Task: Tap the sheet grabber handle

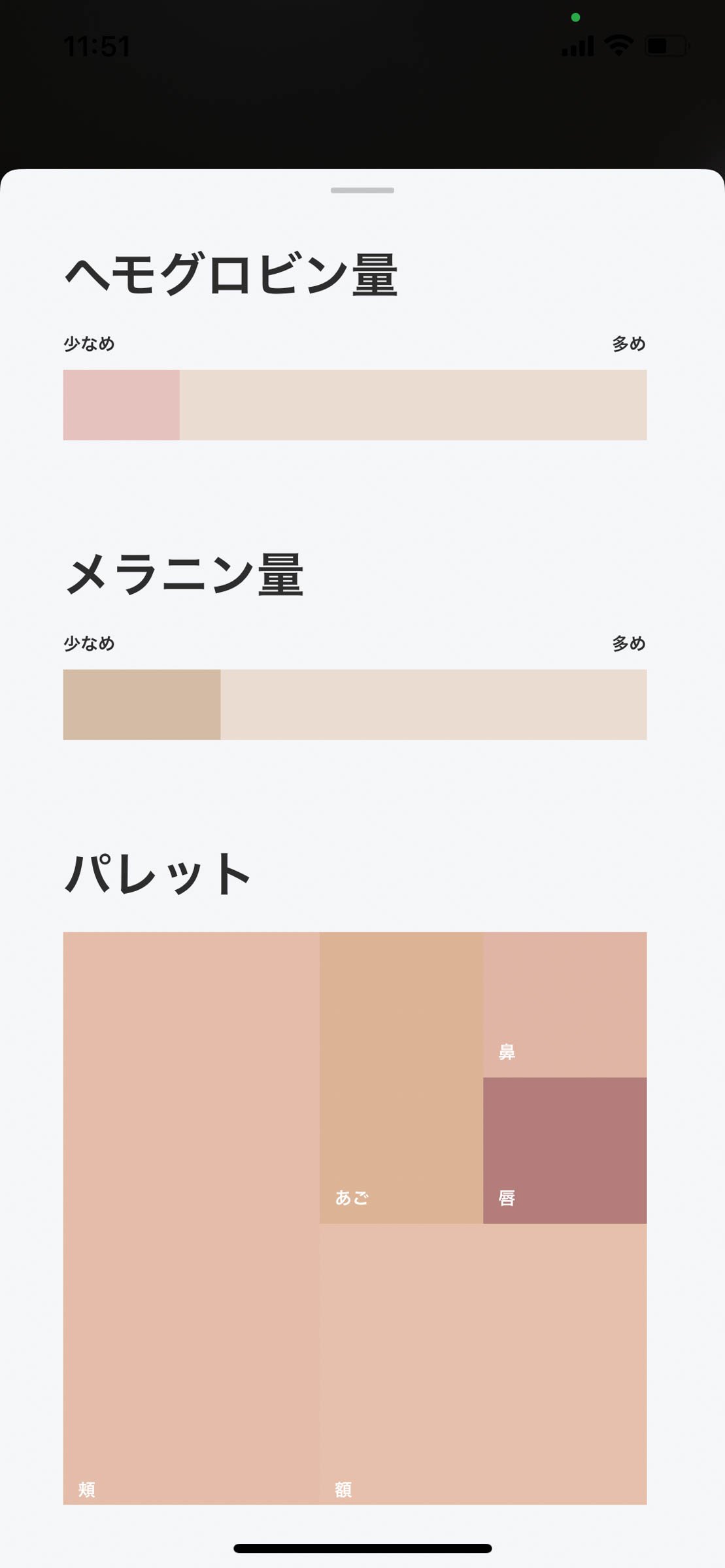Action: [x=362, y=190]
